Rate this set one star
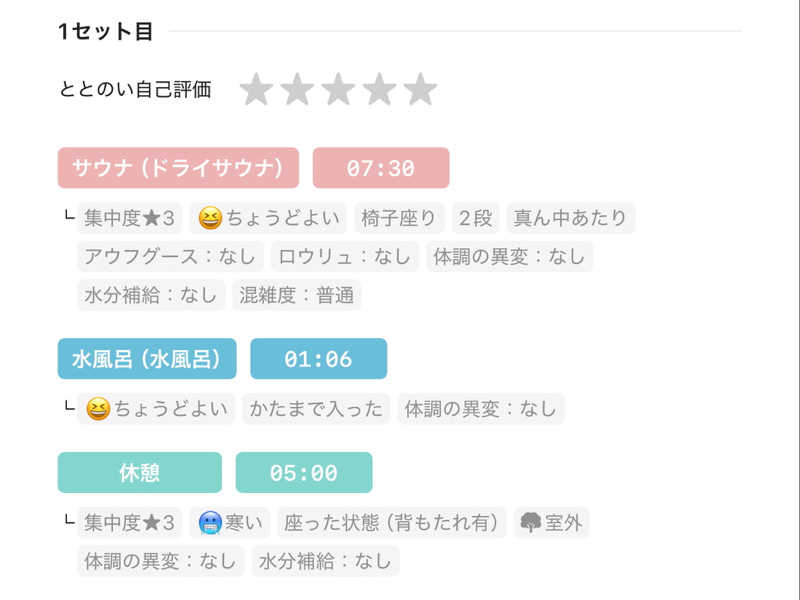Image resolution: width=800 pixels, height=600 pixels. coord(257,90)
